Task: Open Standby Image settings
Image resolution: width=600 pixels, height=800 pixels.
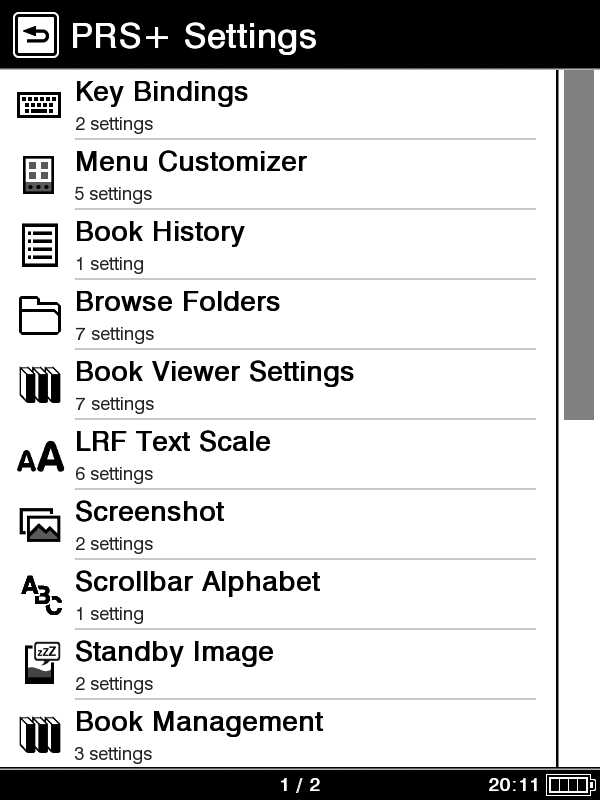Action: (275, 665)
